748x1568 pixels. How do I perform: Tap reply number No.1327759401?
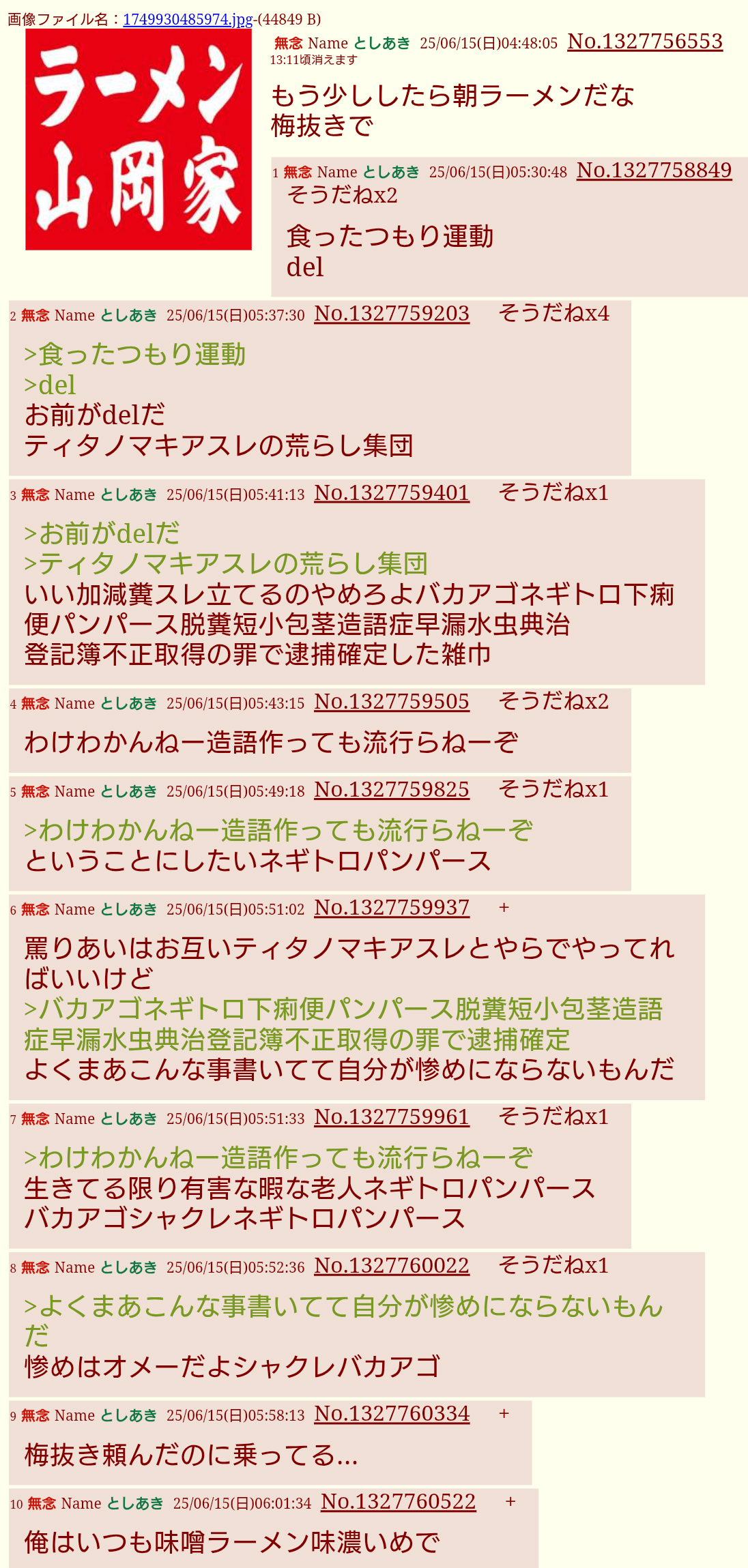coord(392,493)
